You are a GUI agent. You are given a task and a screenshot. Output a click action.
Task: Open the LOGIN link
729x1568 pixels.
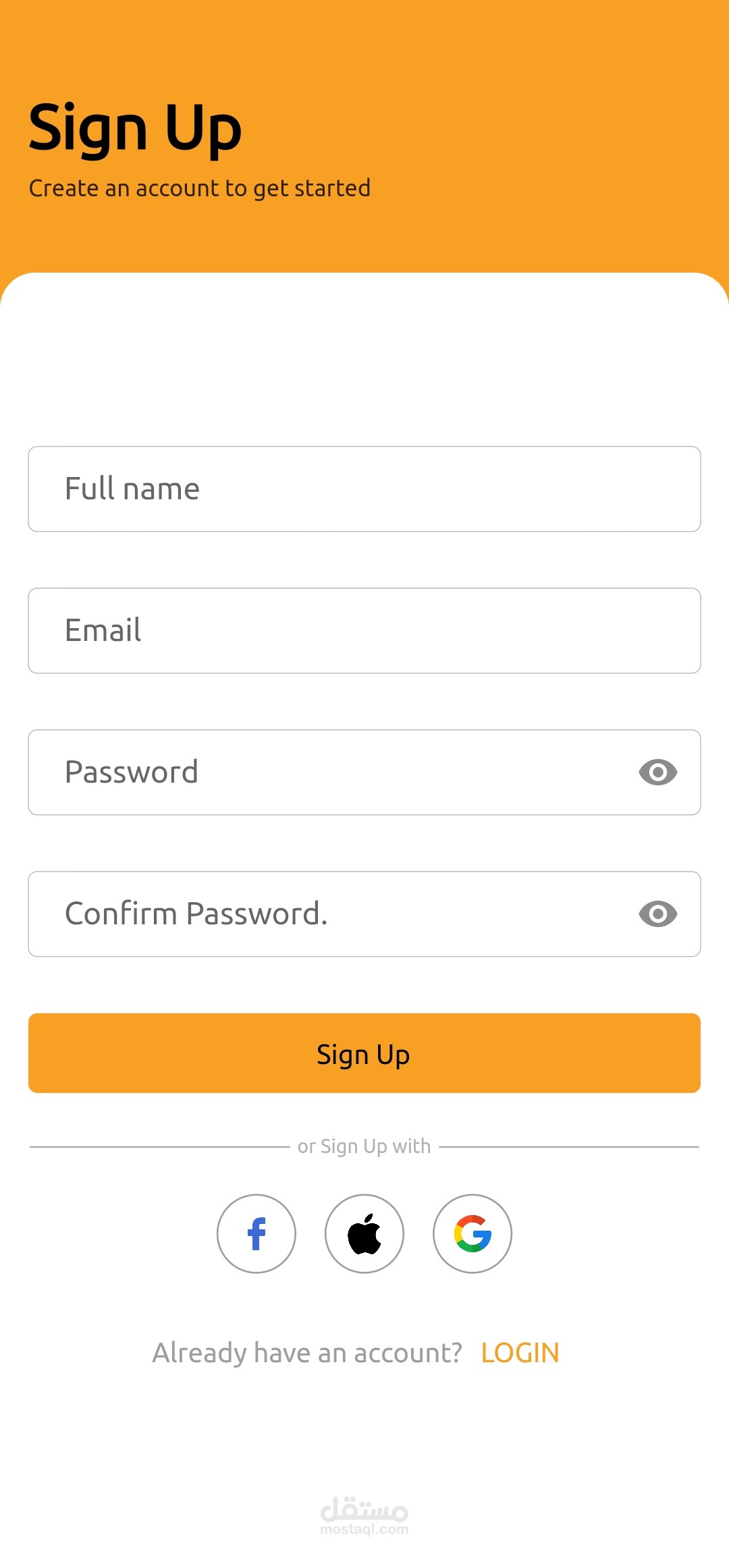coord(520,1353)
